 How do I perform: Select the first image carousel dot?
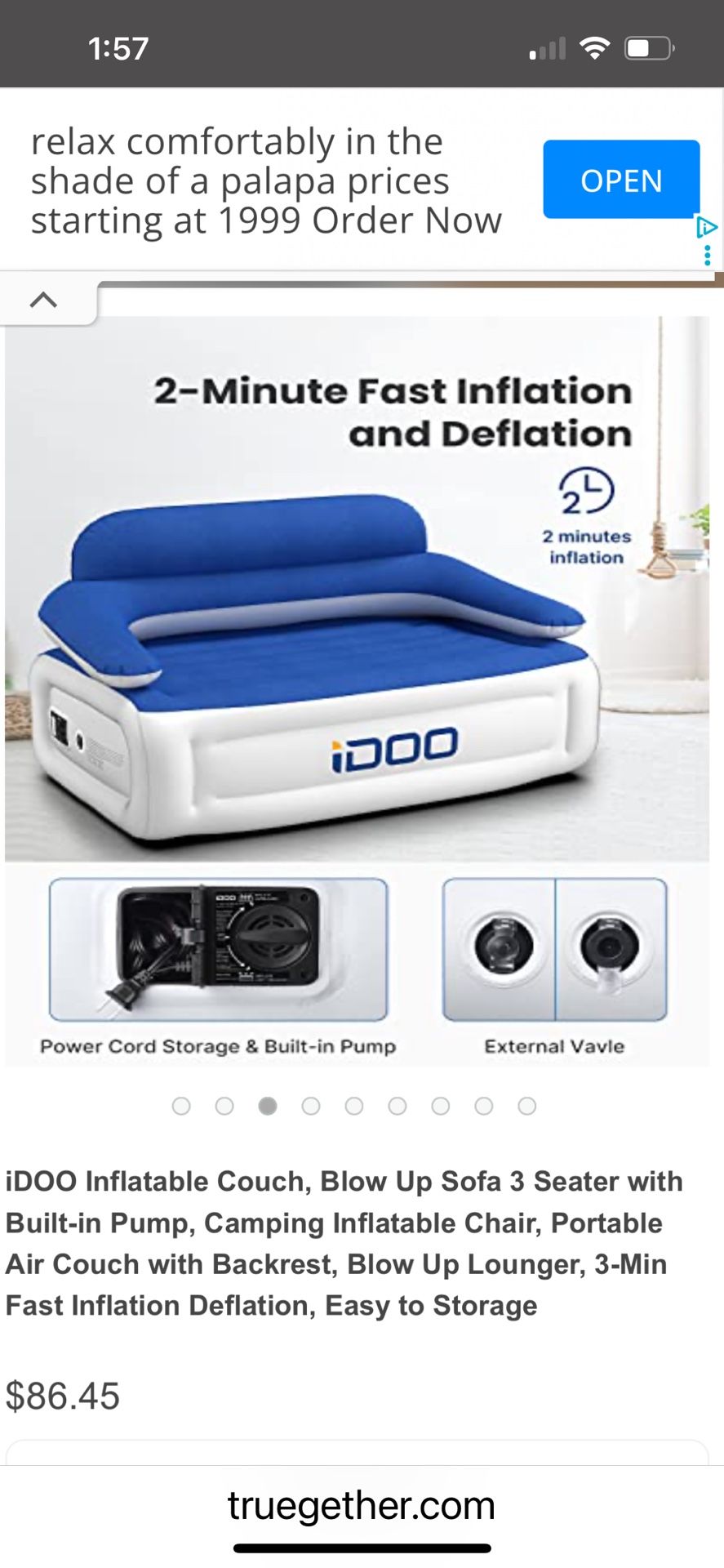point(181,1106)
